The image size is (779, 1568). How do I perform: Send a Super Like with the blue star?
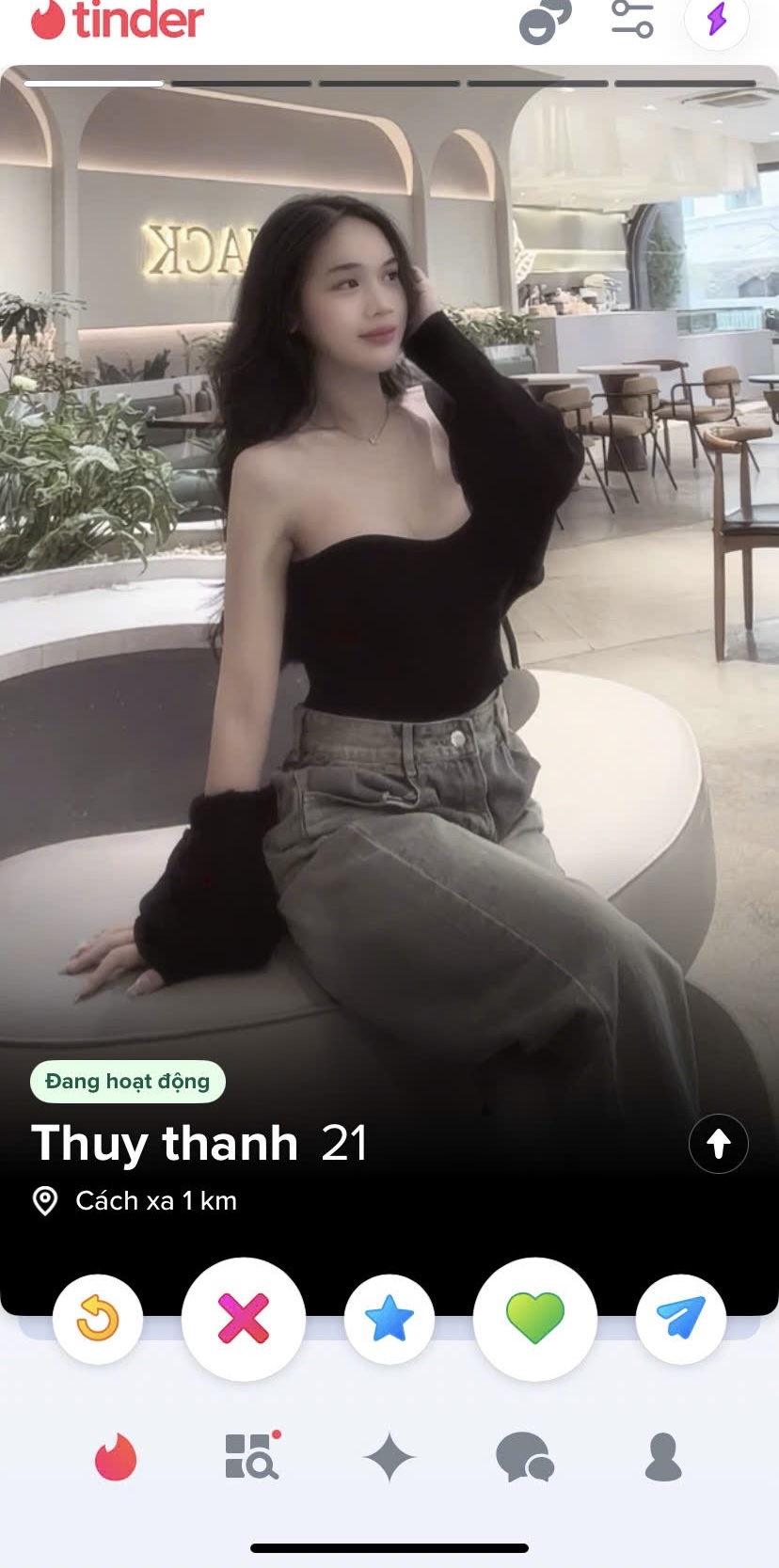[389, 1319]
